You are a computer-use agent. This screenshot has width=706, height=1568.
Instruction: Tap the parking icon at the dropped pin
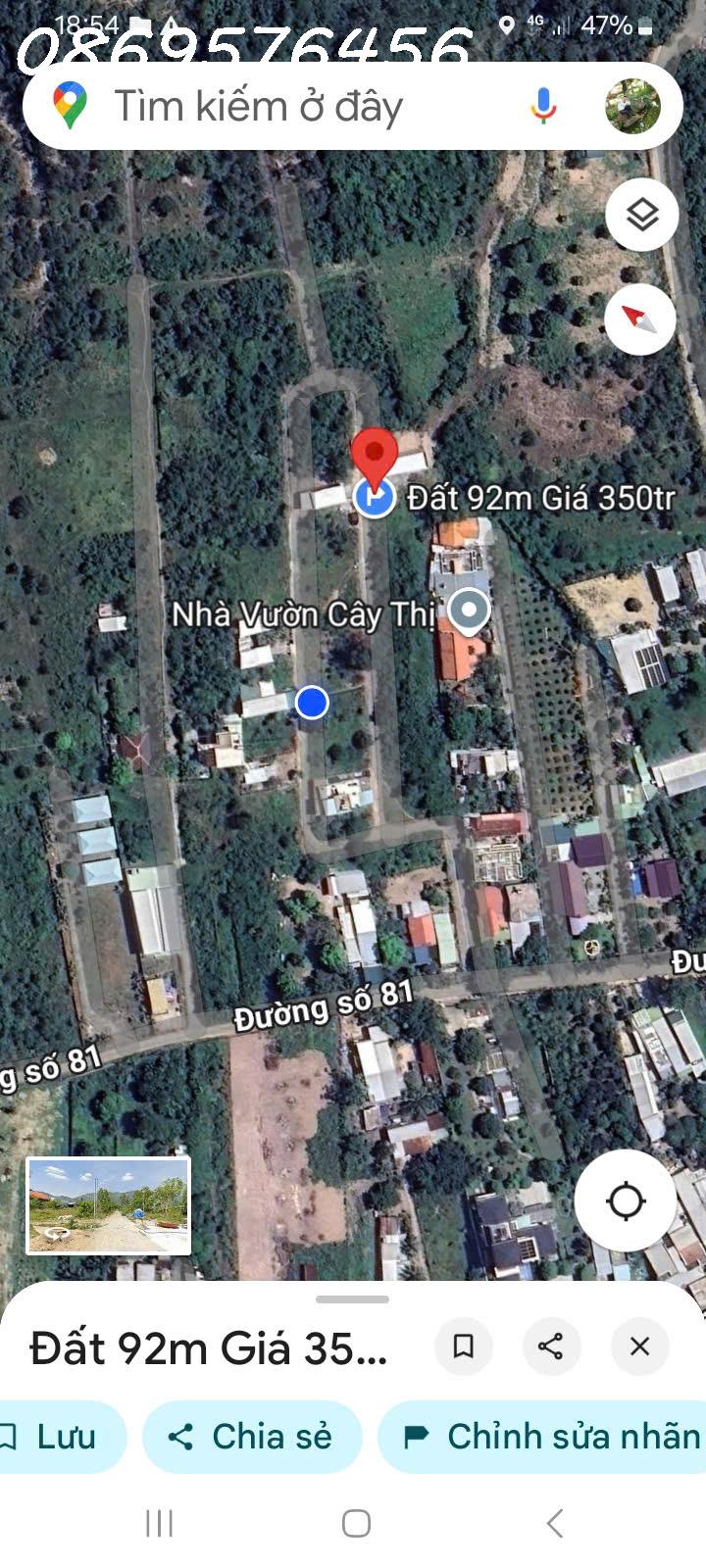coord(376,498)
